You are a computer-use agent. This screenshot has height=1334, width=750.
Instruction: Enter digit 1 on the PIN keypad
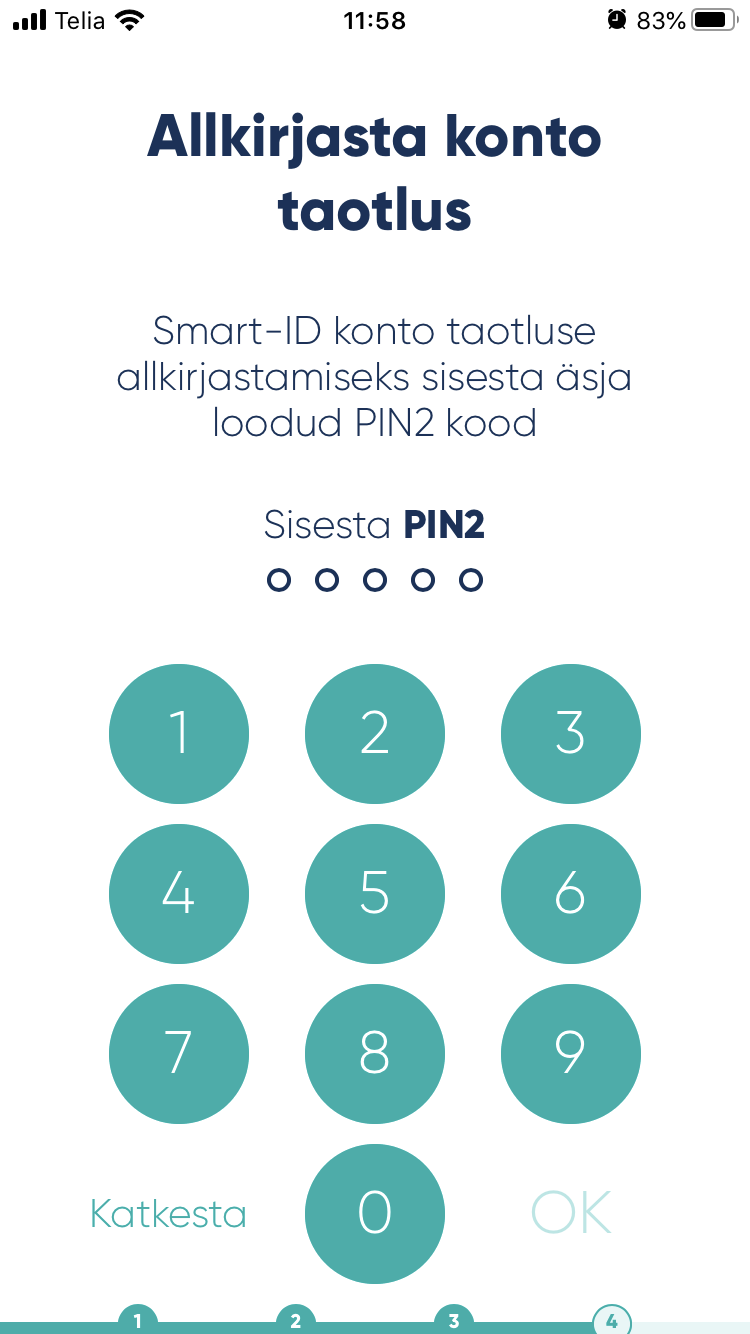pos(179,734)
